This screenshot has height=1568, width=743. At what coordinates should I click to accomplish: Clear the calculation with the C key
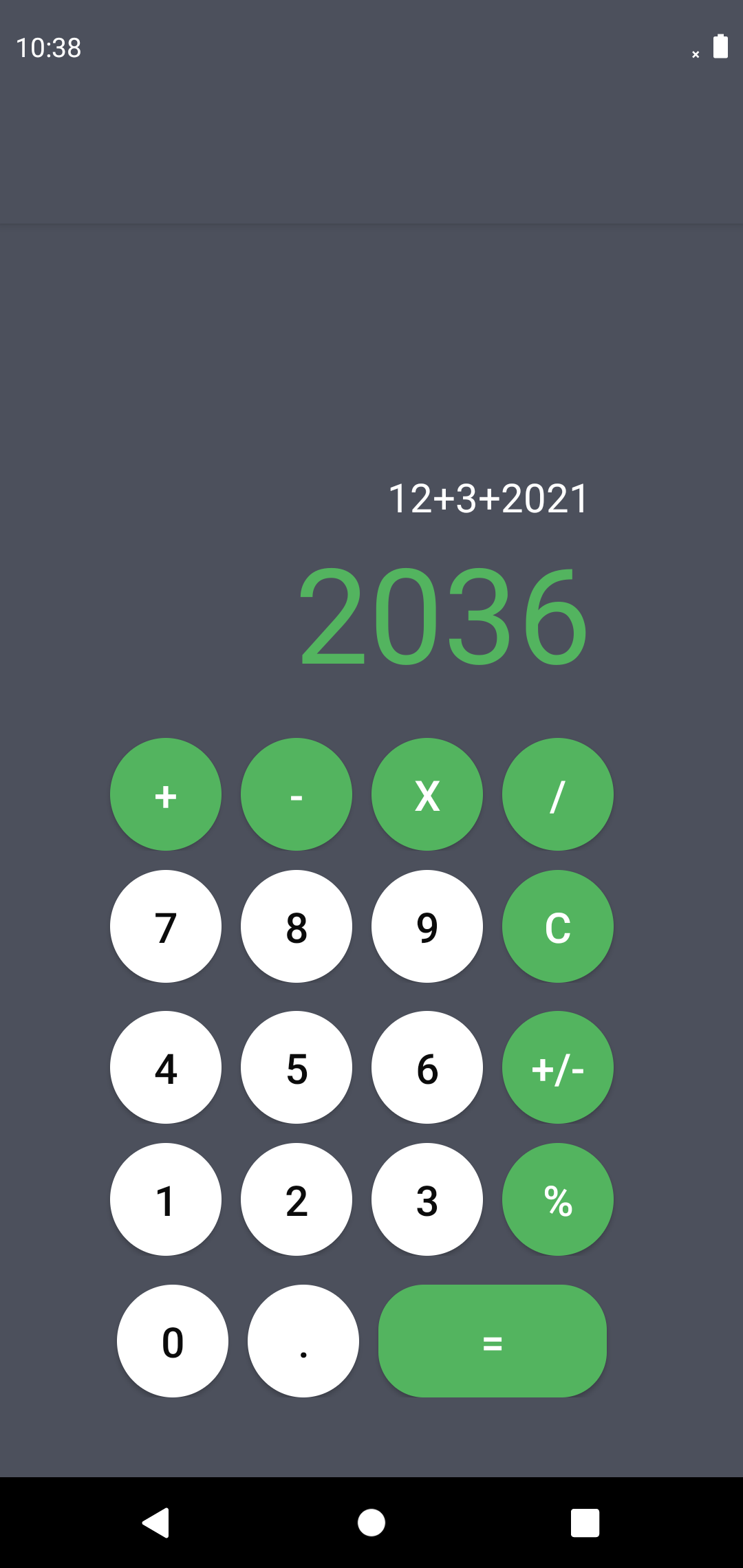point(557,926)
